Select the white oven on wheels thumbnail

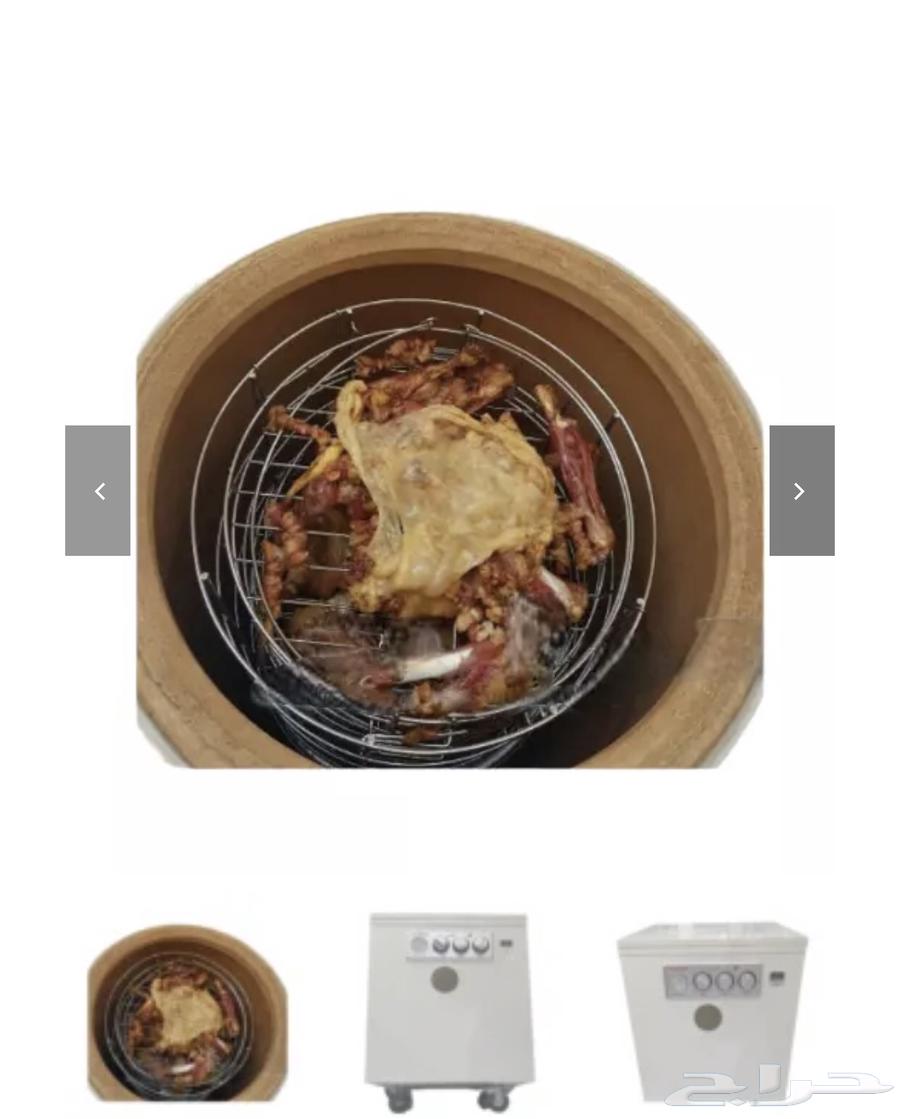pyautogui.click(x=447, y=1008)
